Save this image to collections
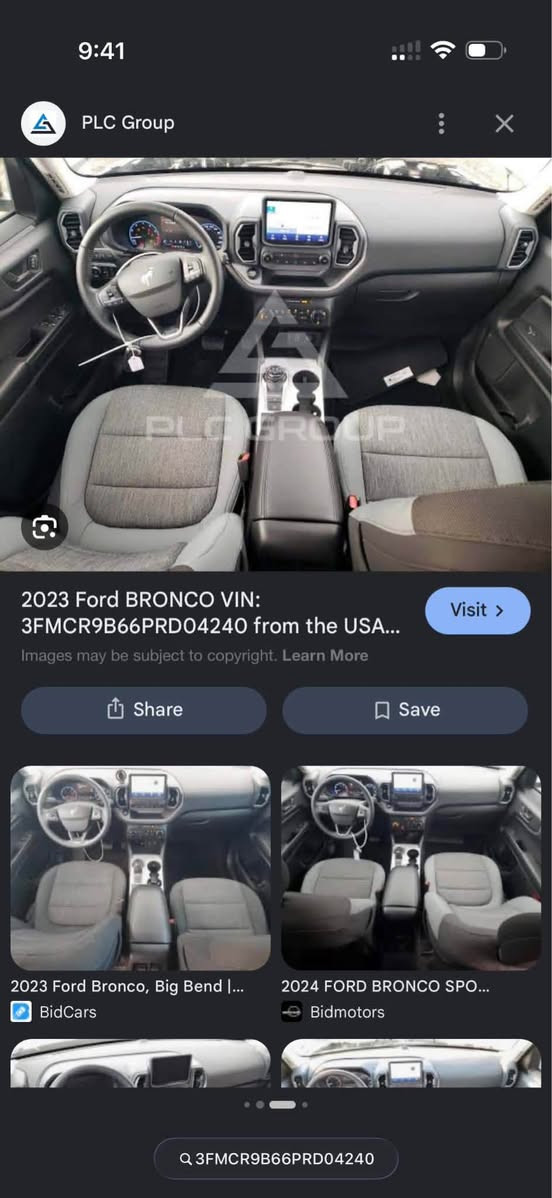This screenshot has width=552, height=1198. 405,710
